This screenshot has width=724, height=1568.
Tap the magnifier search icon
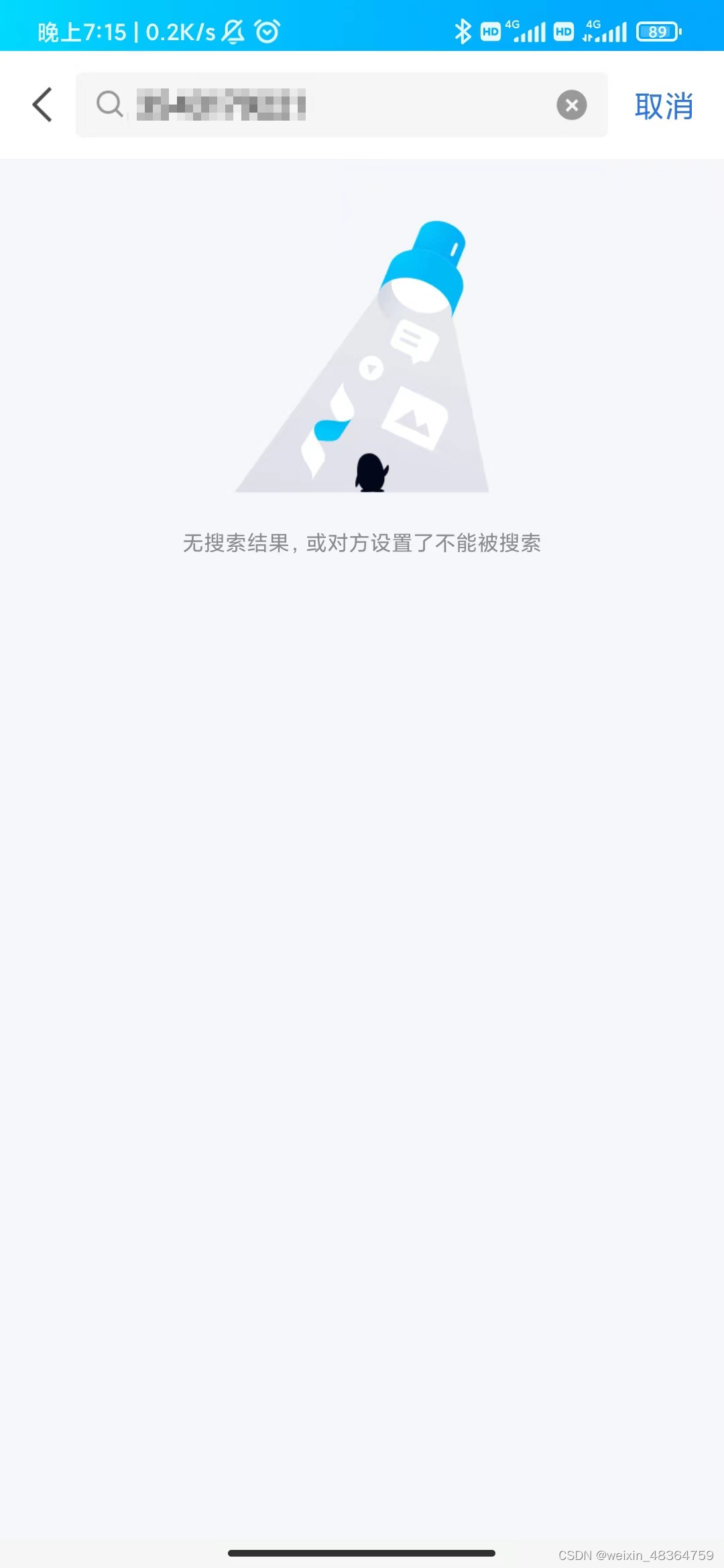click(111, 105)
